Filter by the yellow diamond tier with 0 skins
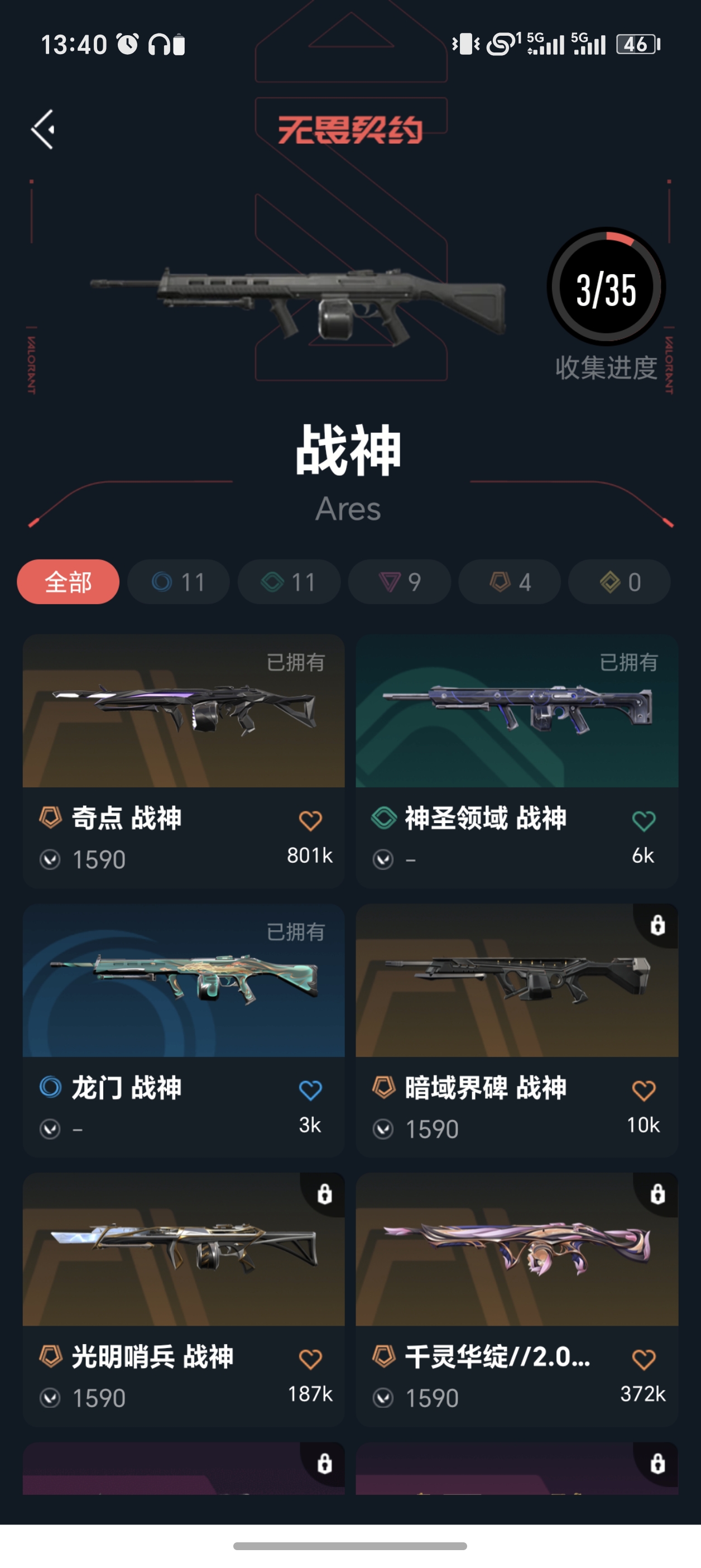 [x=620, y=582]
